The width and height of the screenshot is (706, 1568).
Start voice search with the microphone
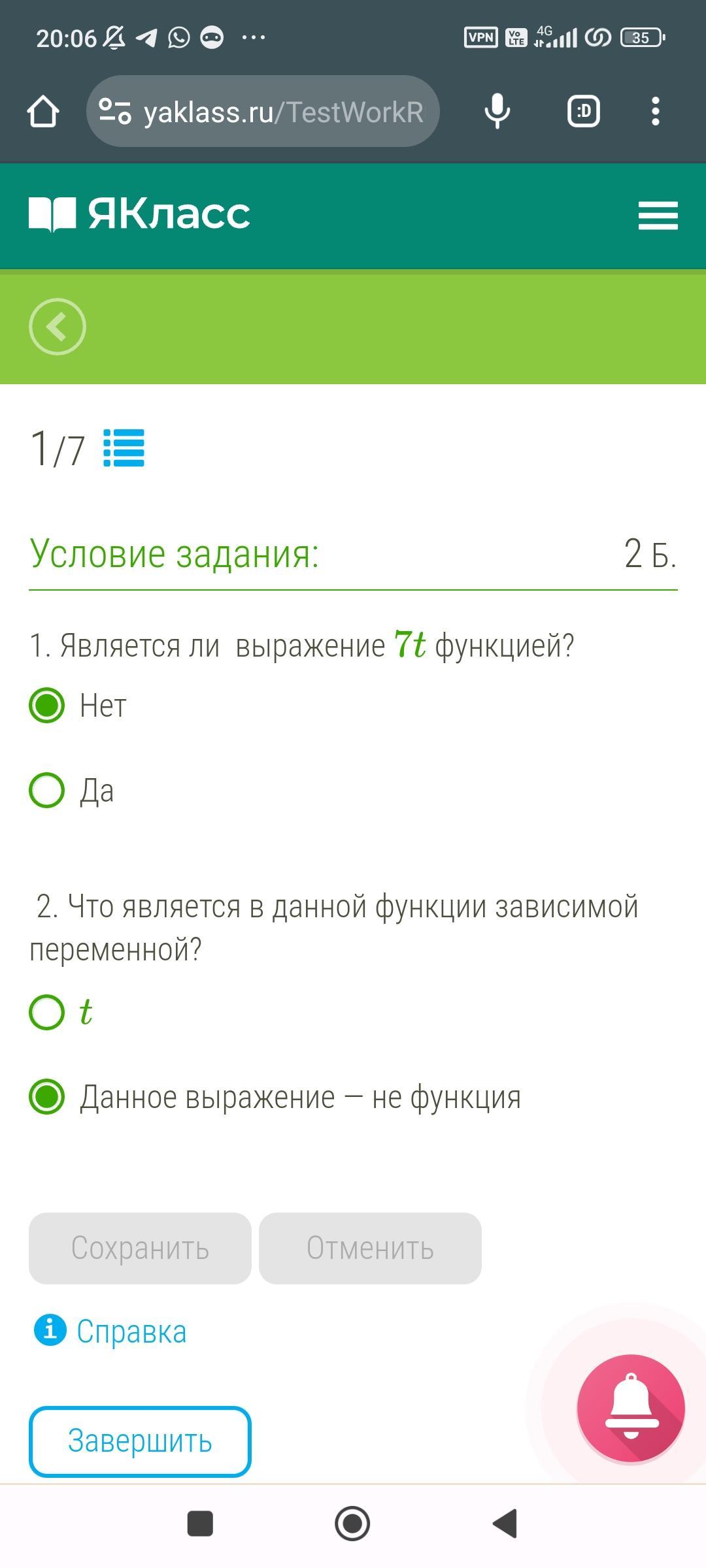click(497, 112)
